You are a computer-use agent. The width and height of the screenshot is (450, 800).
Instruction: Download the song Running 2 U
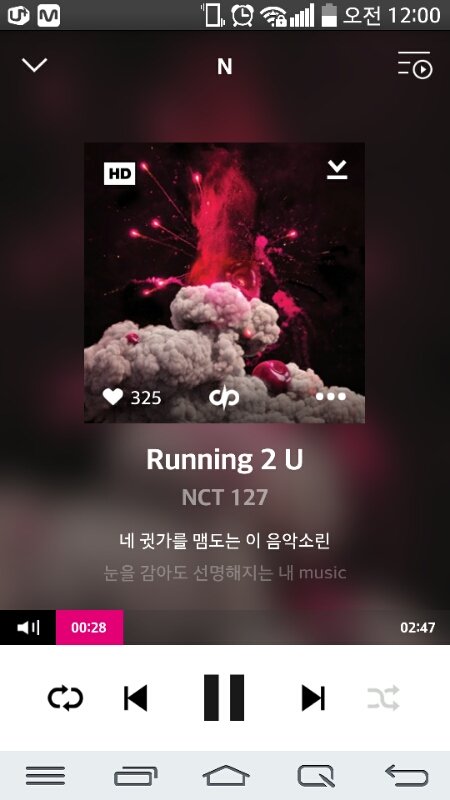(x=337, y=170)
